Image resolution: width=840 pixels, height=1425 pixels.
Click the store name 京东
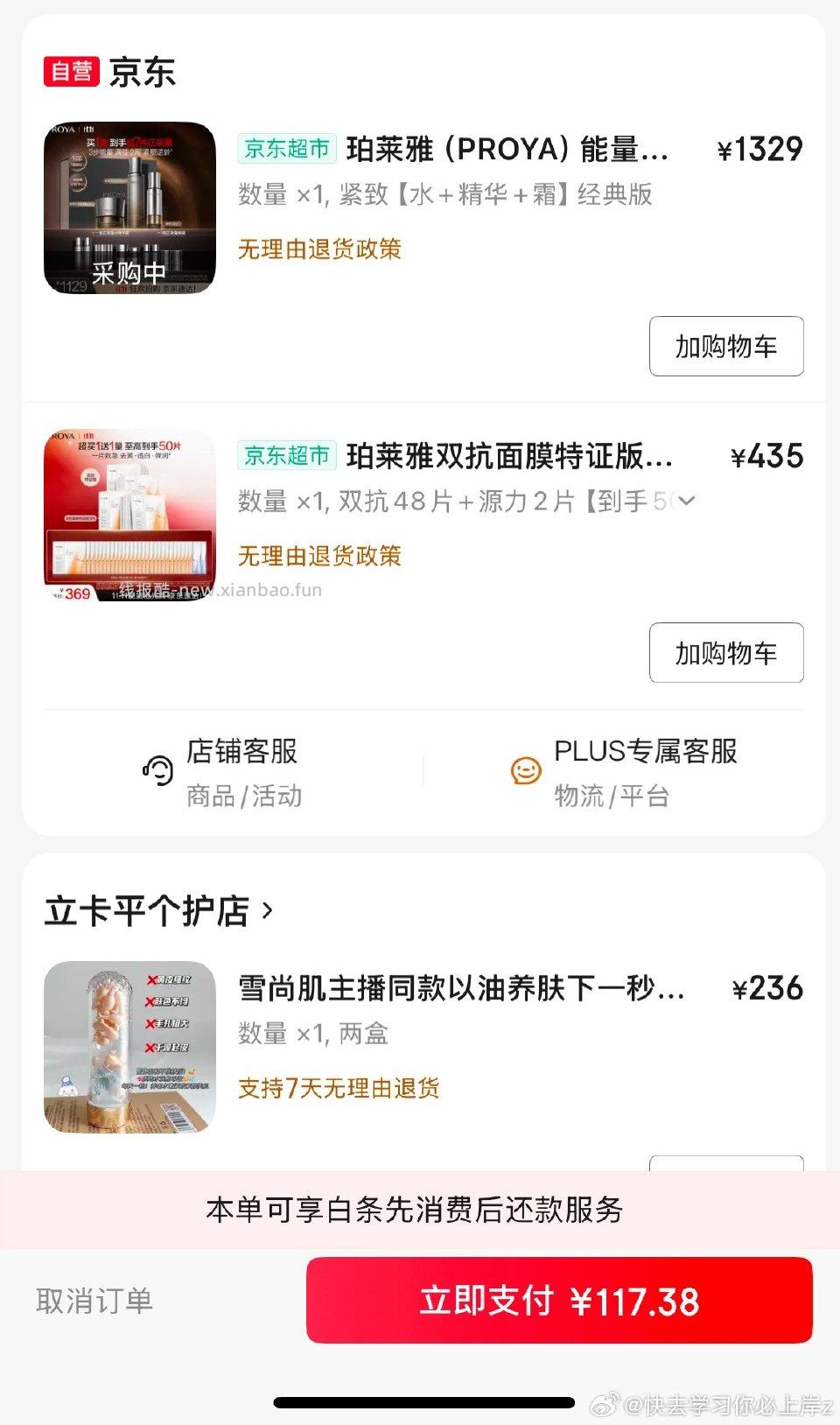click(143, 72)
